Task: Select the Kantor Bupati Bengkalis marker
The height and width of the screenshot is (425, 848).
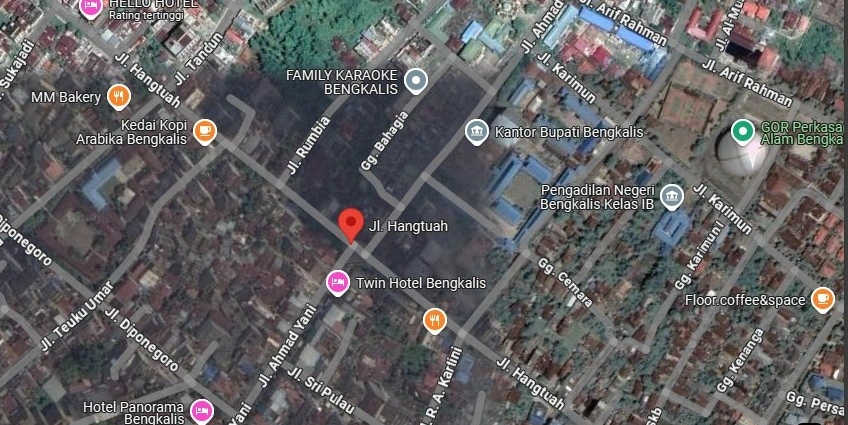Action: (477, 131)
